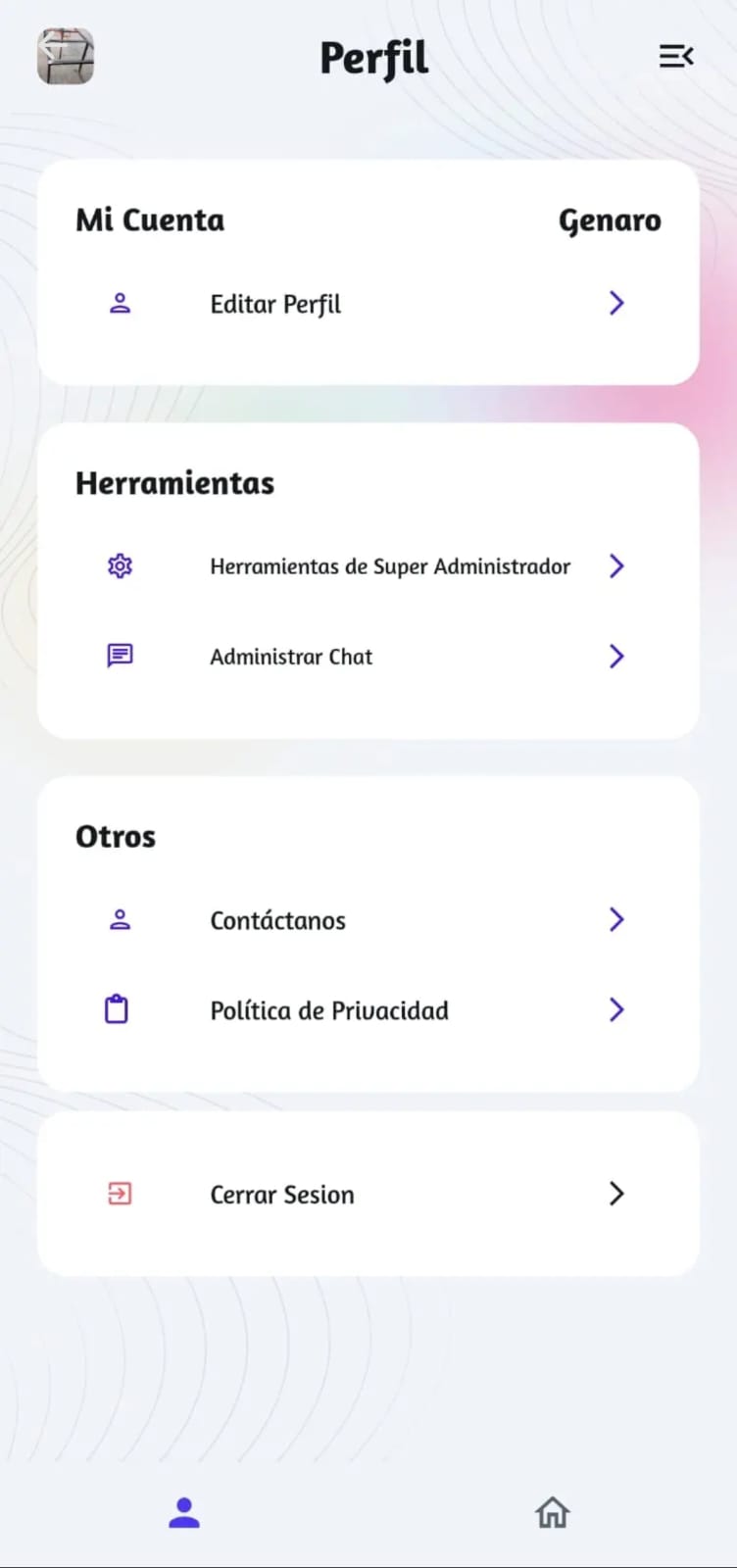Switch to the home tab
The height and width of the screenshot is (1568, 737).
tap(553, 1513)
